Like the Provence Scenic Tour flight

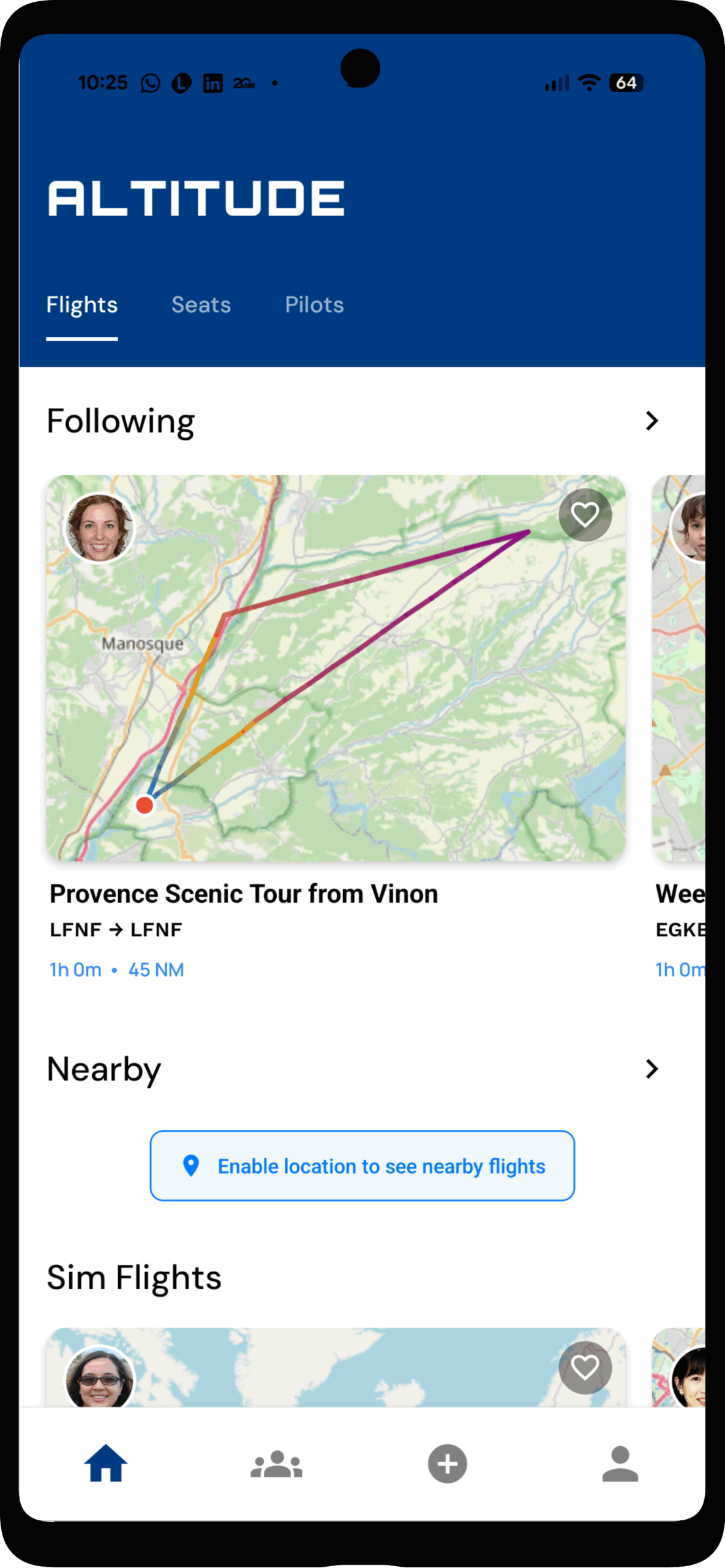click(x=585, y=514)
